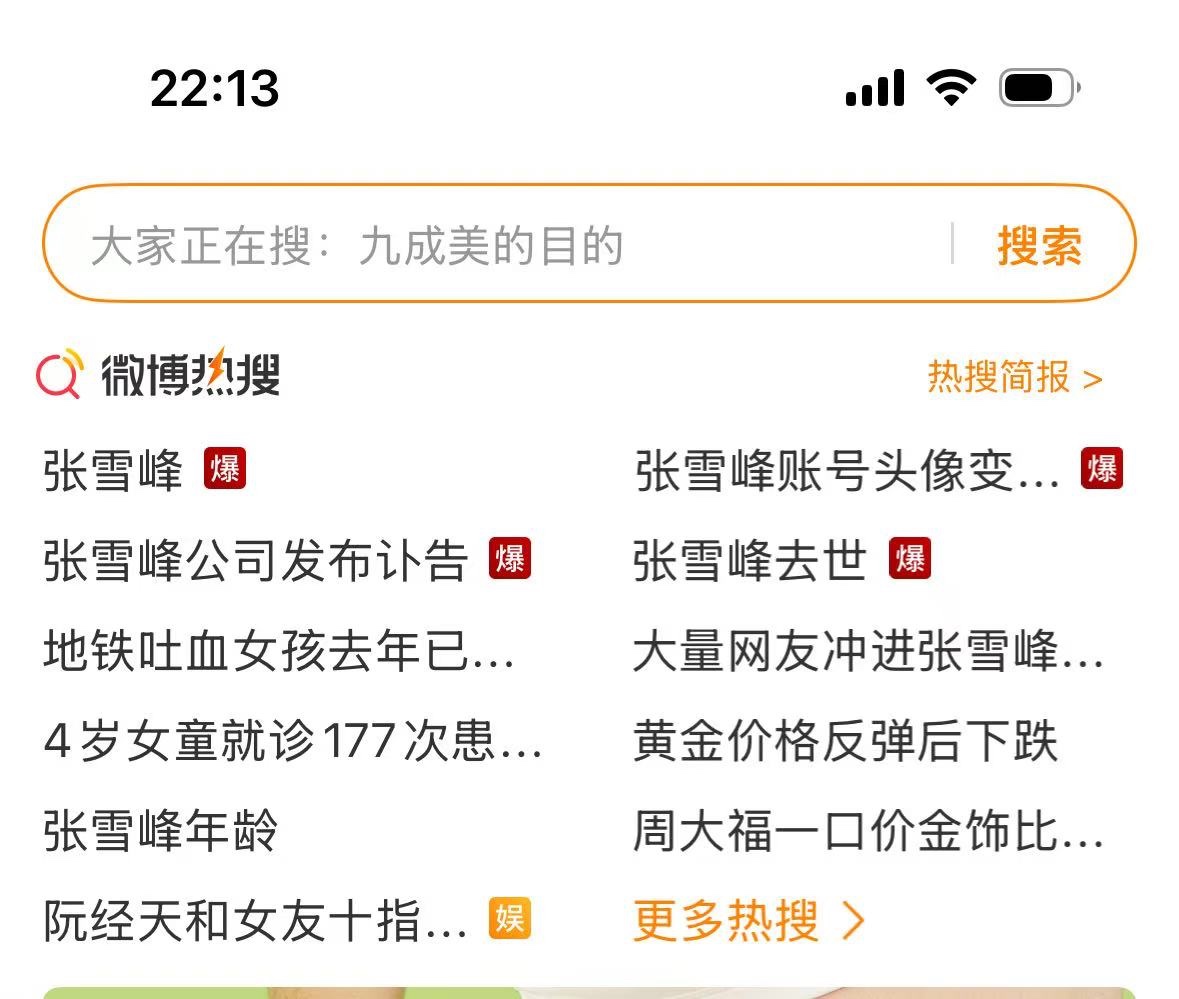Viewport: 1179px width, 999px height.
Task: Tap the orange 搜索 button
Action: click(x=1039, y=245)
